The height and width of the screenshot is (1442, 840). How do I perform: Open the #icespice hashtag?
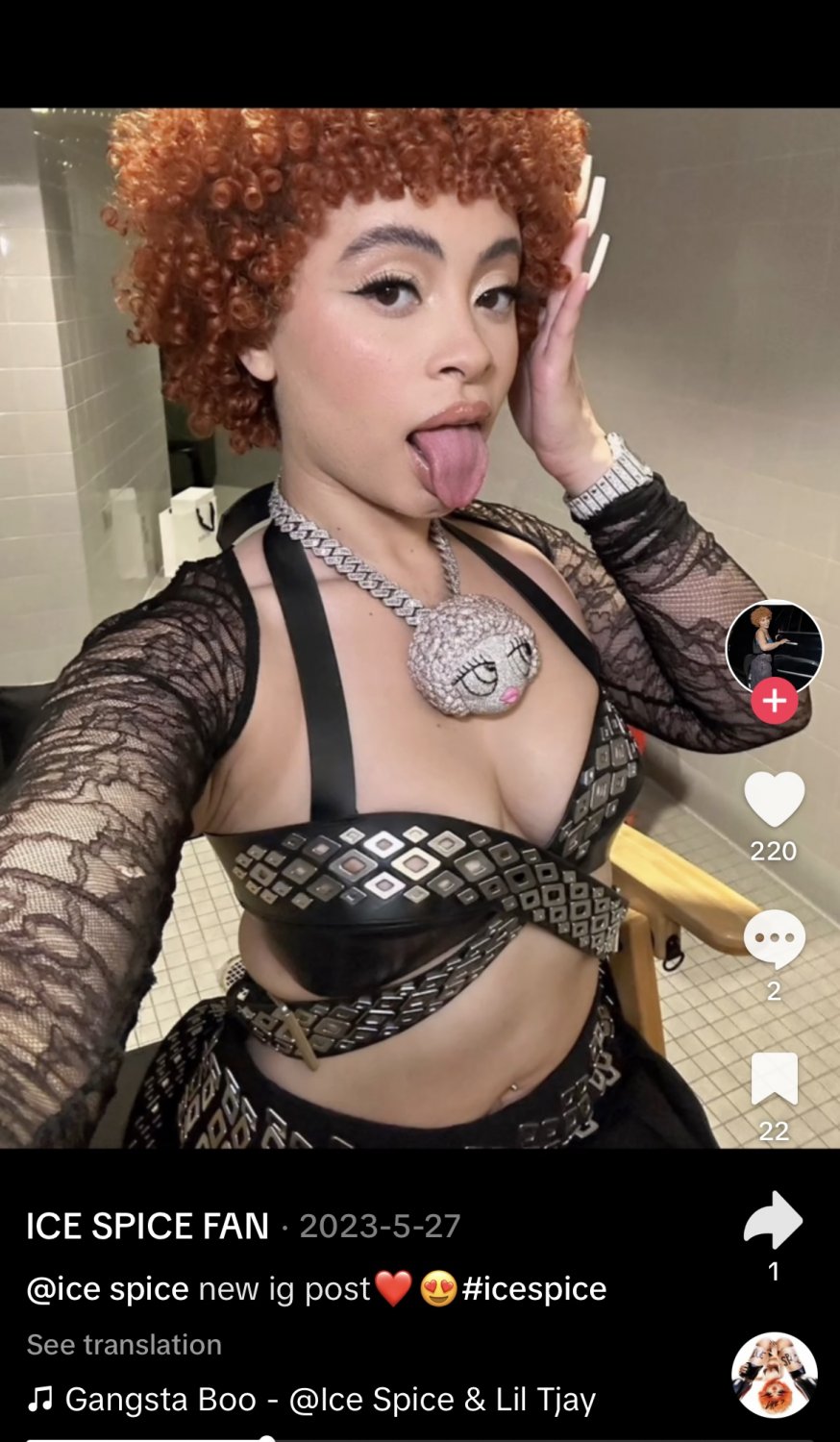[x=534, y=1289]
